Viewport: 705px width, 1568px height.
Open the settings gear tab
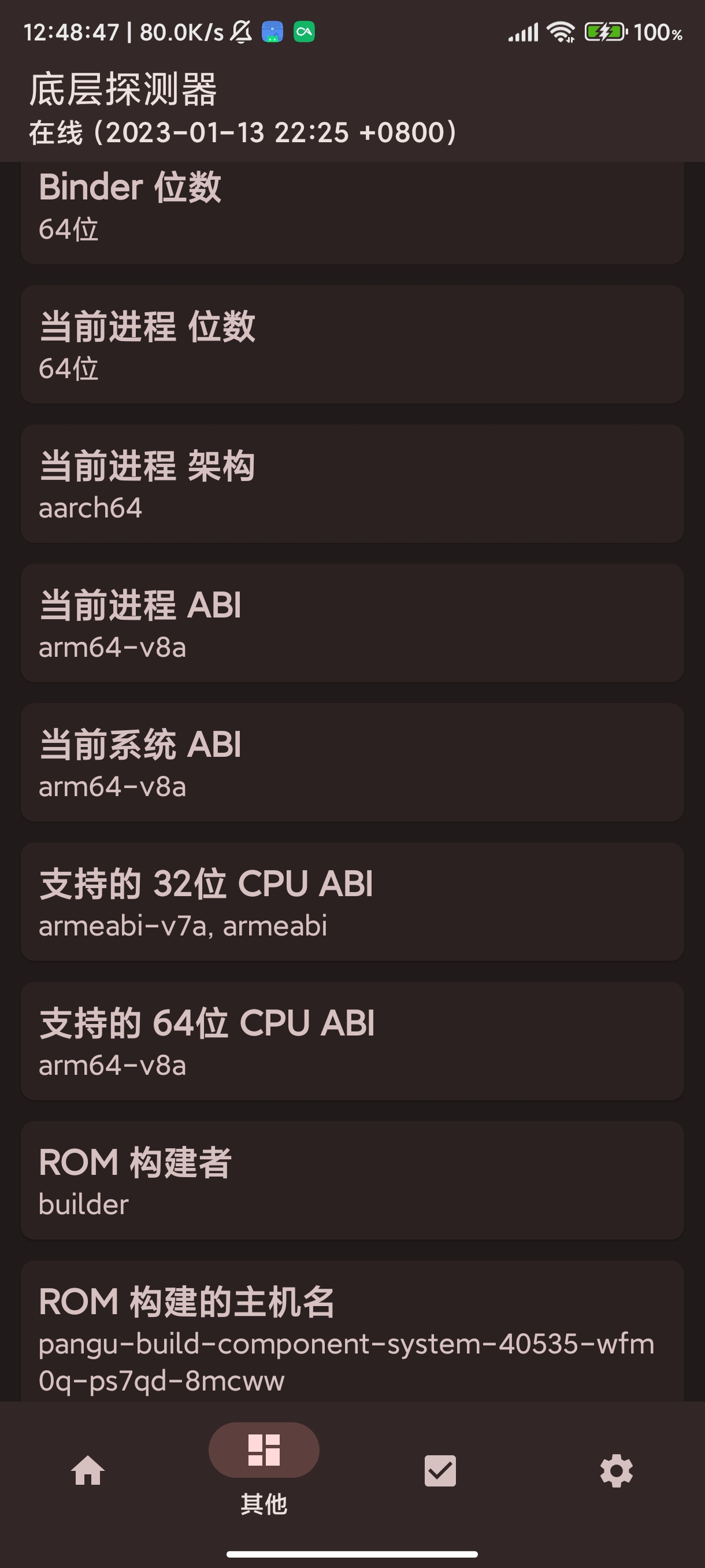[x=617, y=1471]
